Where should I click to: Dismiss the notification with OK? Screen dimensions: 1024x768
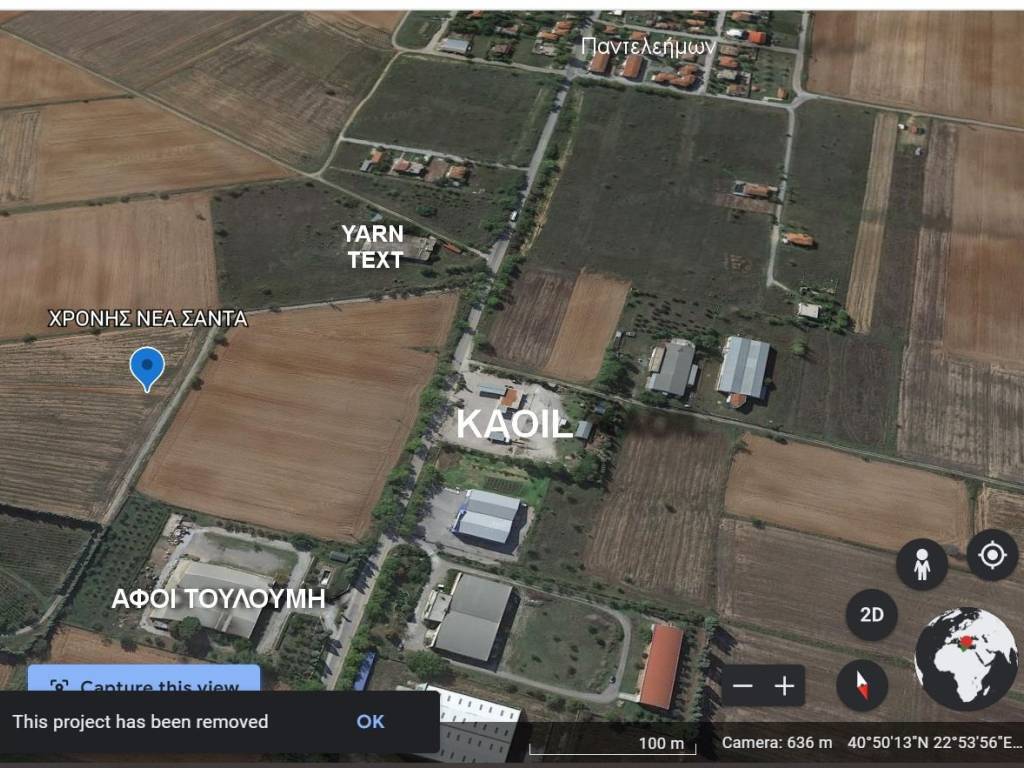370,721
